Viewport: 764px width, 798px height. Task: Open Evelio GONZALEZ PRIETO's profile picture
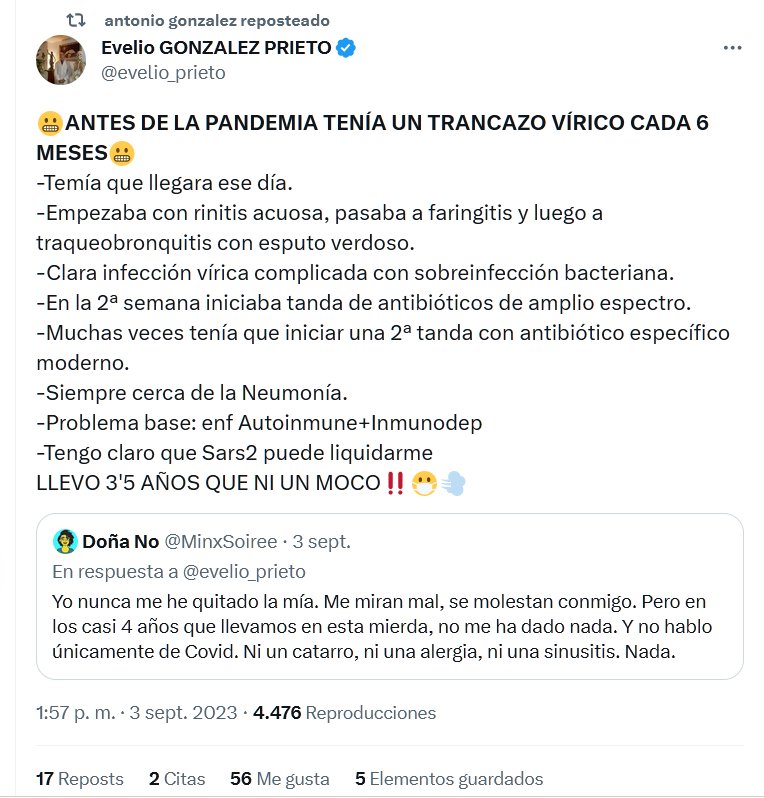(x=61, y=59)
